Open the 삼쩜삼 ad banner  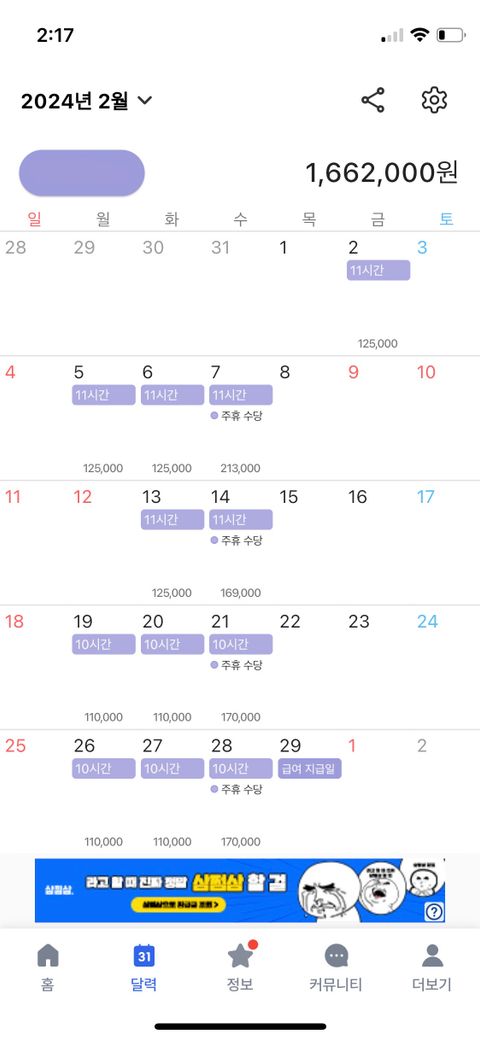(x=240, y=890)
